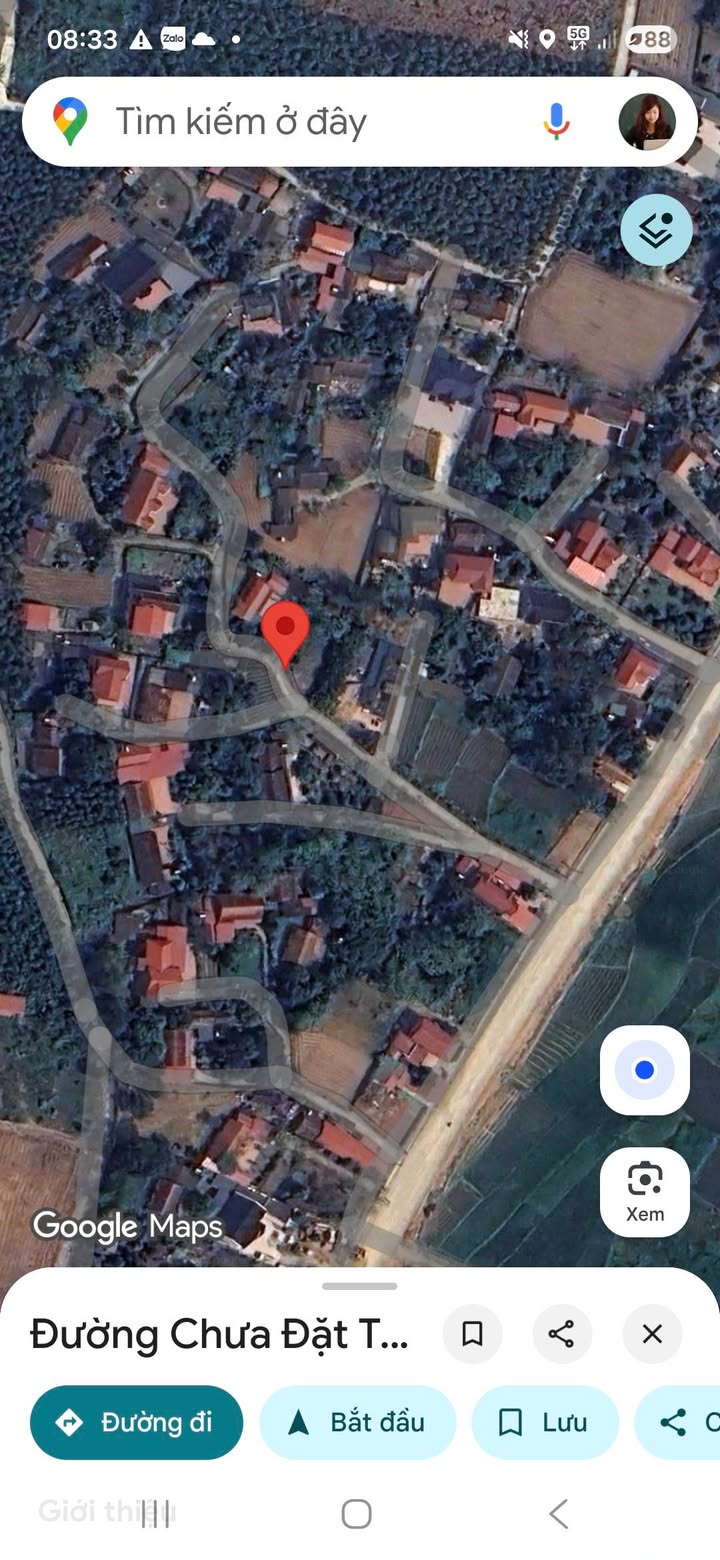Close the place information sheet
The width and height of the screenshot is (720, 1560).
[652, 1334]
